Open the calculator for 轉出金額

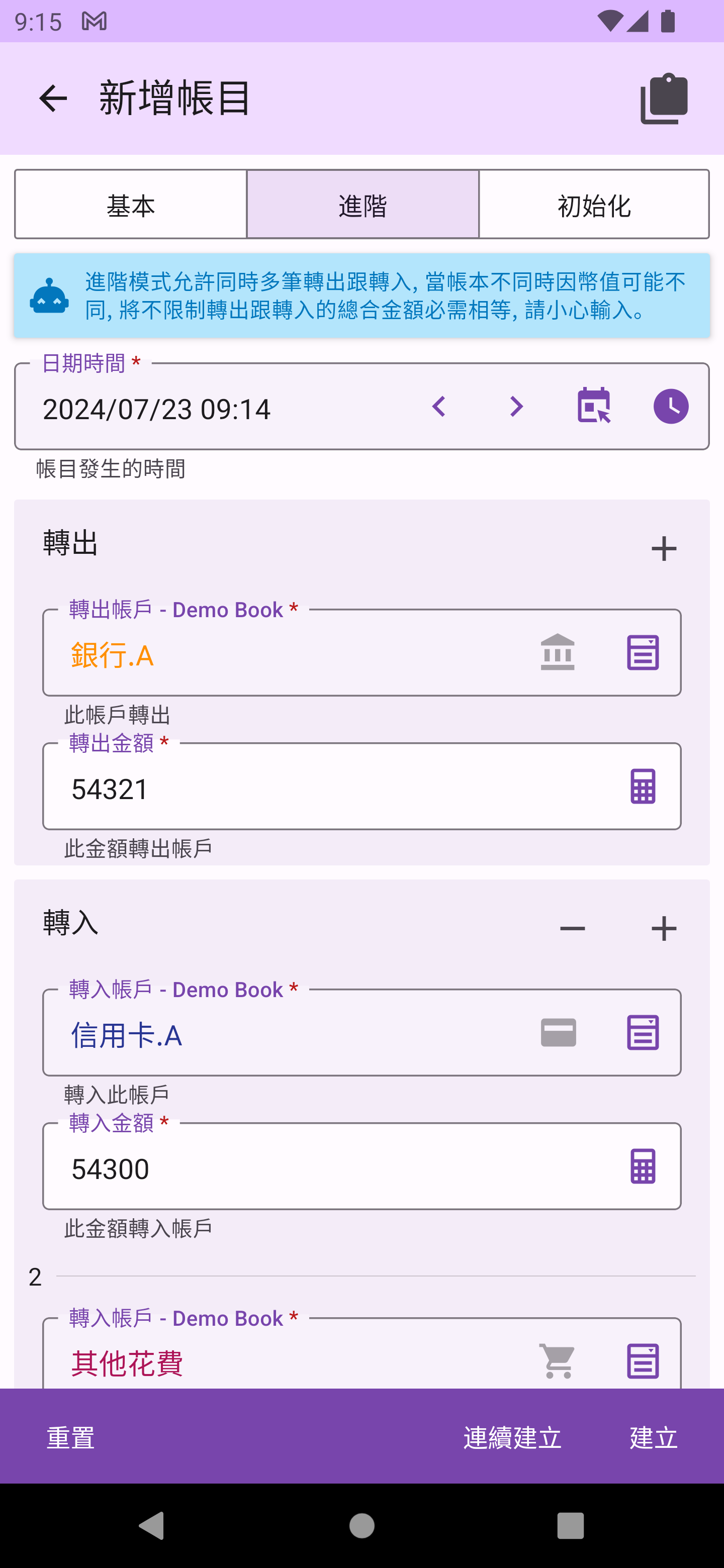[x=643, y=787]
